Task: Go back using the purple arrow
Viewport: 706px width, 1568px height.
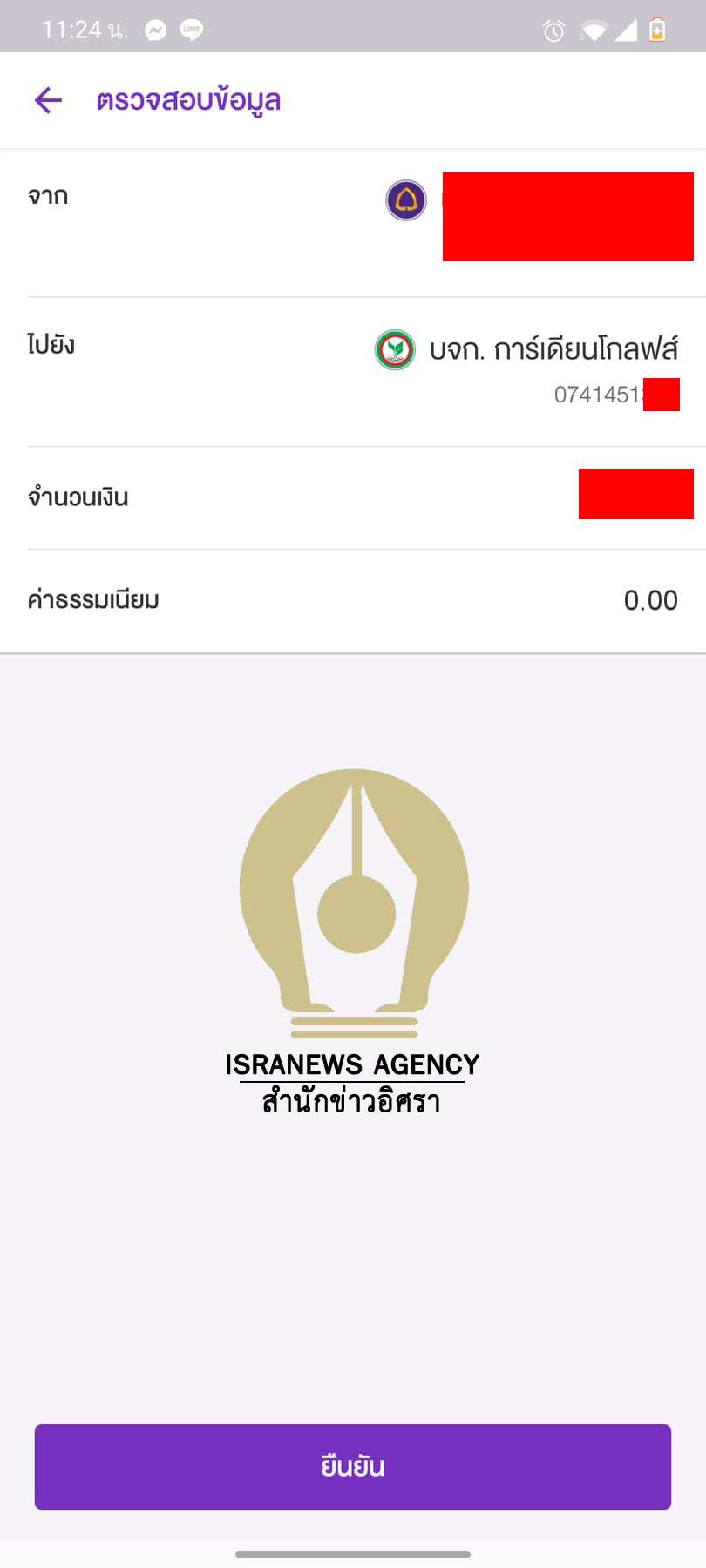Action: pyautogui.click(x=48, y=100)
